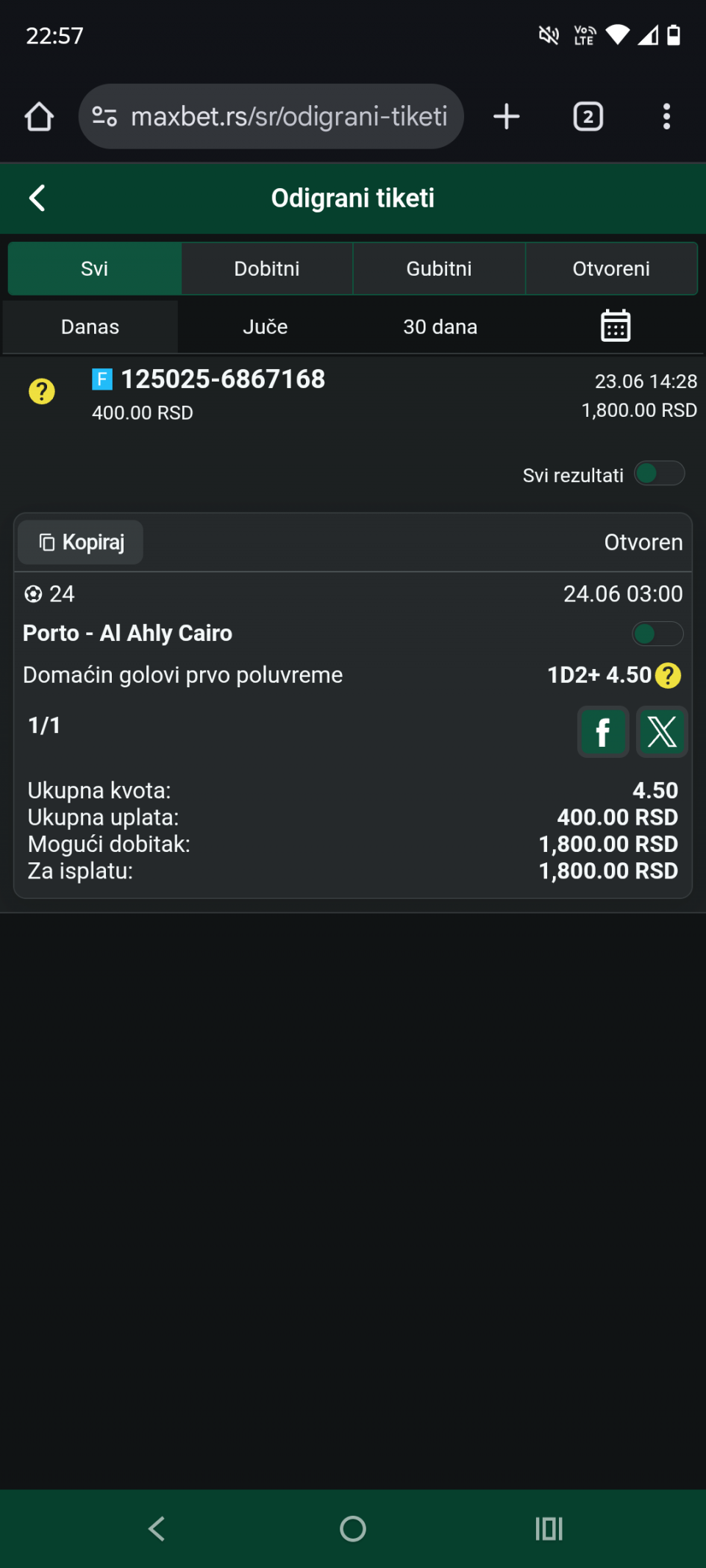
Task: Enable the Svi rezultati switch
Action: [x=659, y=473]
